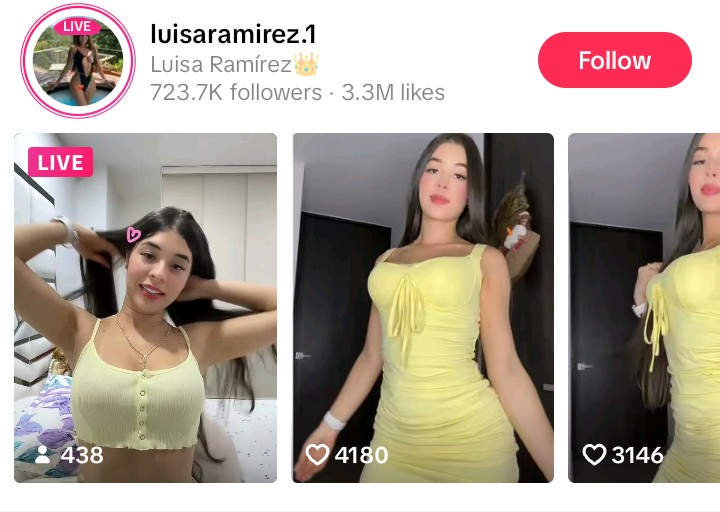Open the video with 3146 likes

coord(644,308)
